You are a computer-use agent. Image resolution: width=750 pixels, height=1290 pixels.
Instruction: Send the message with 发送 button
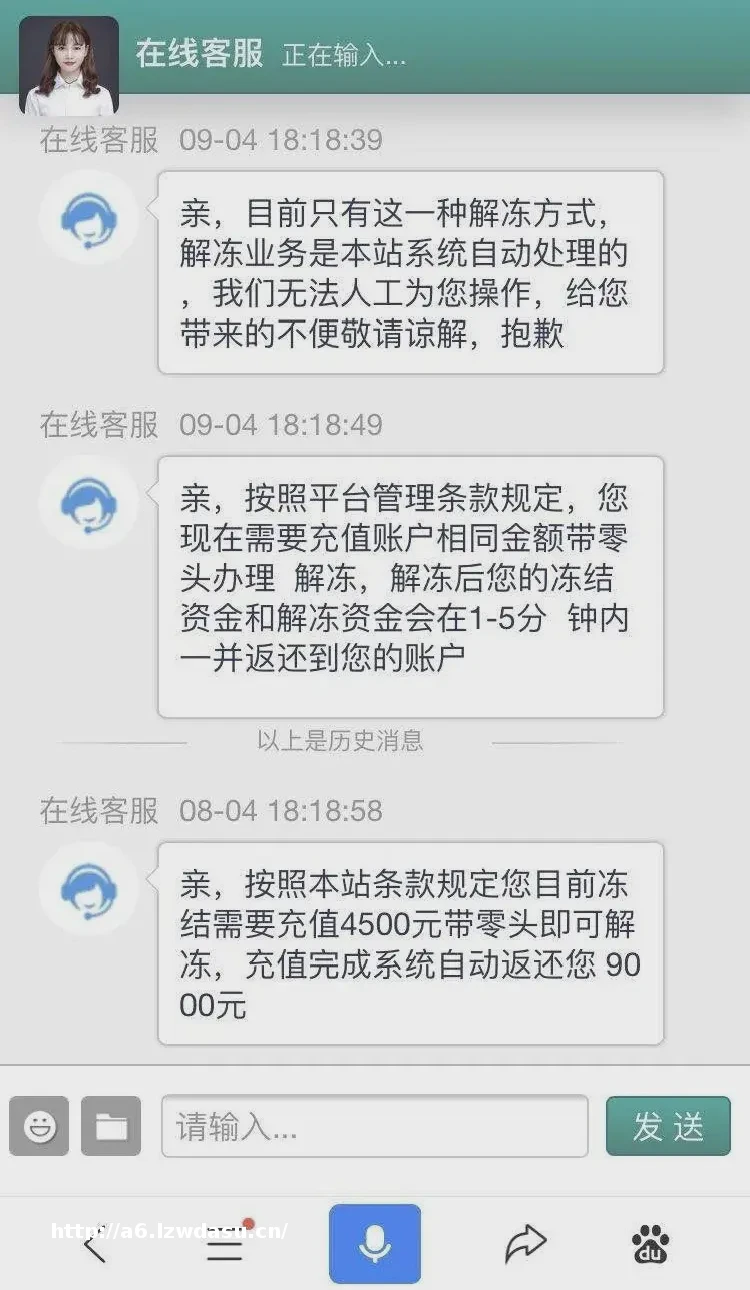point(668,1126)
